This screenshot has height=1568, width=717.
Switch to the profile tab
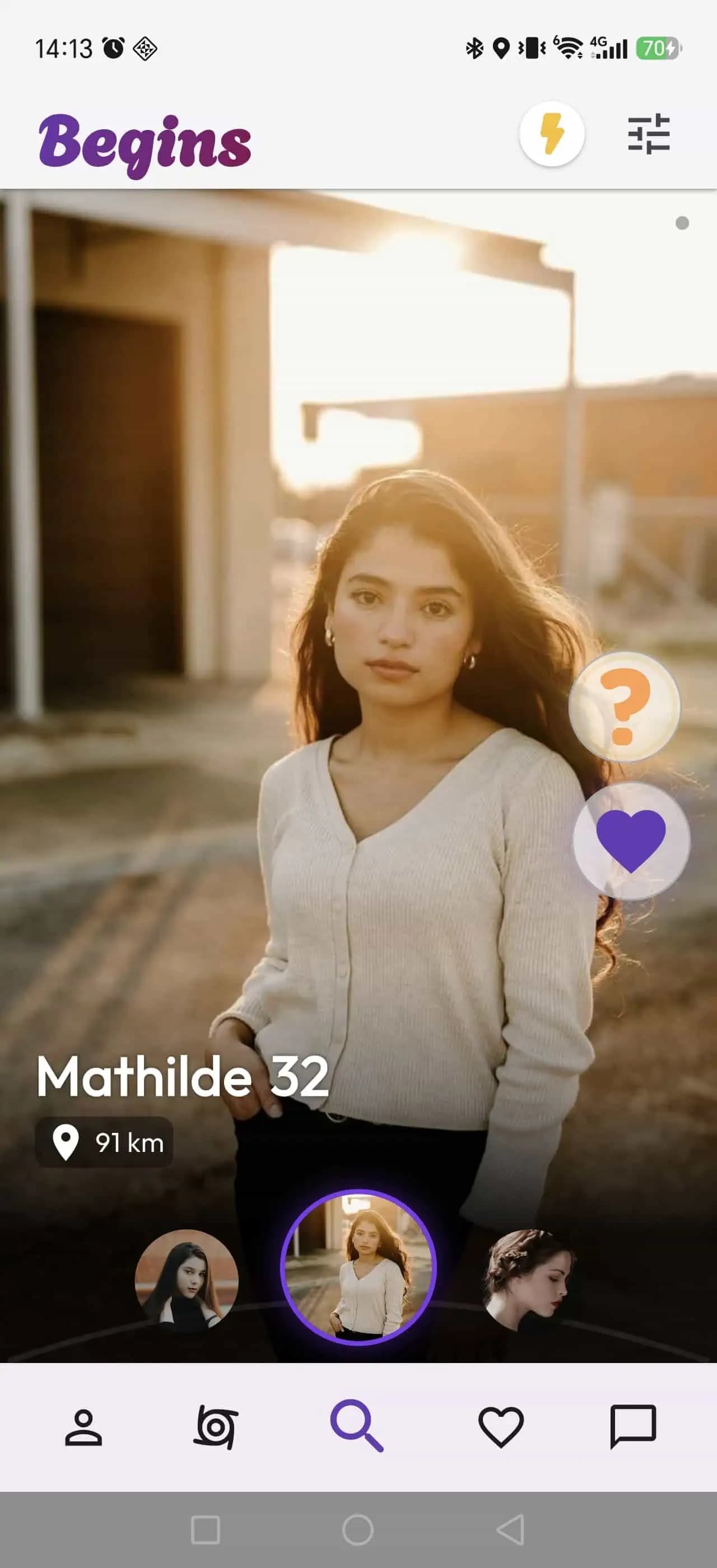(x=83, y=1427)
